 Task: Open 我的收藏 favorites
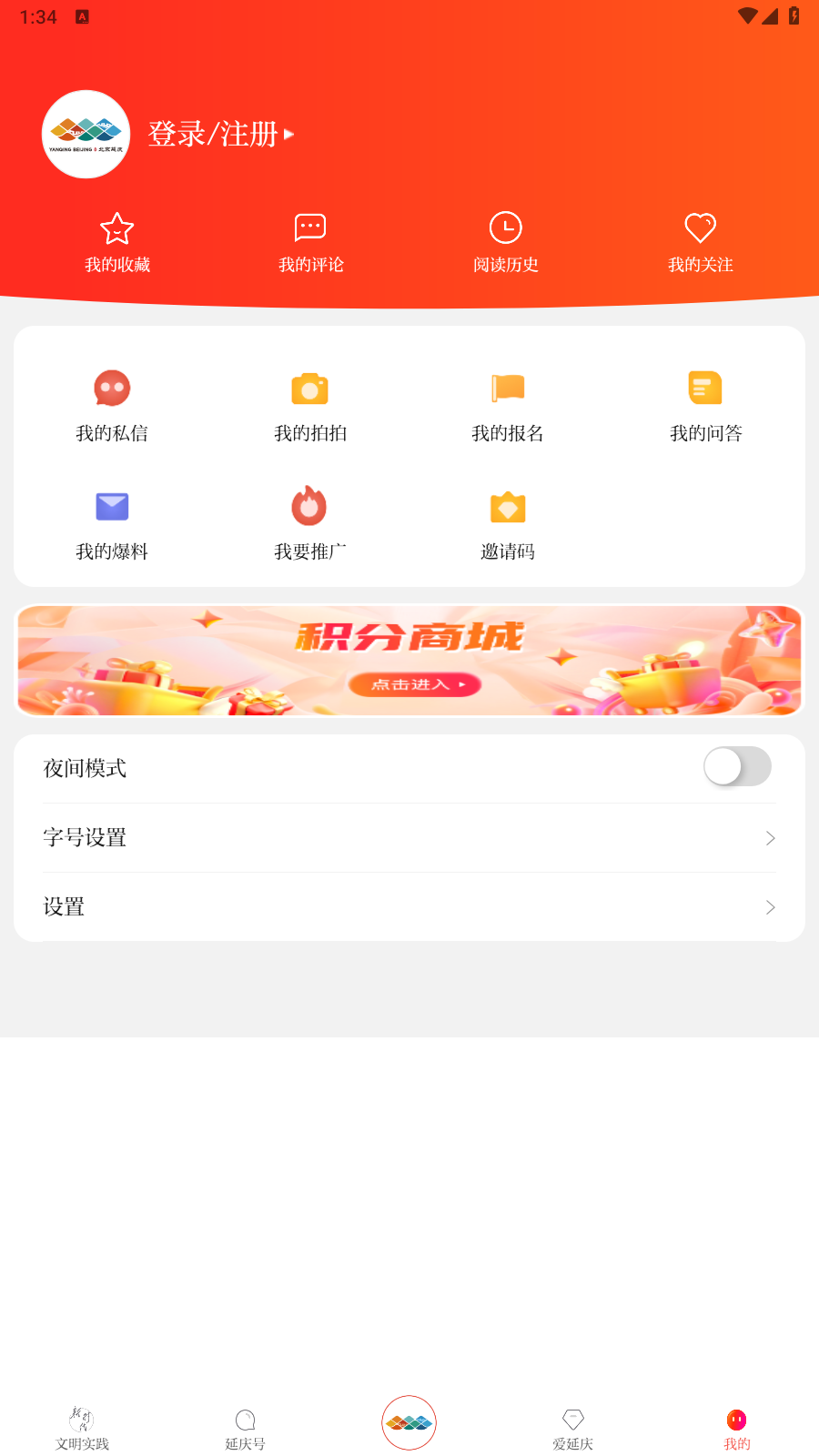[117, 242]
